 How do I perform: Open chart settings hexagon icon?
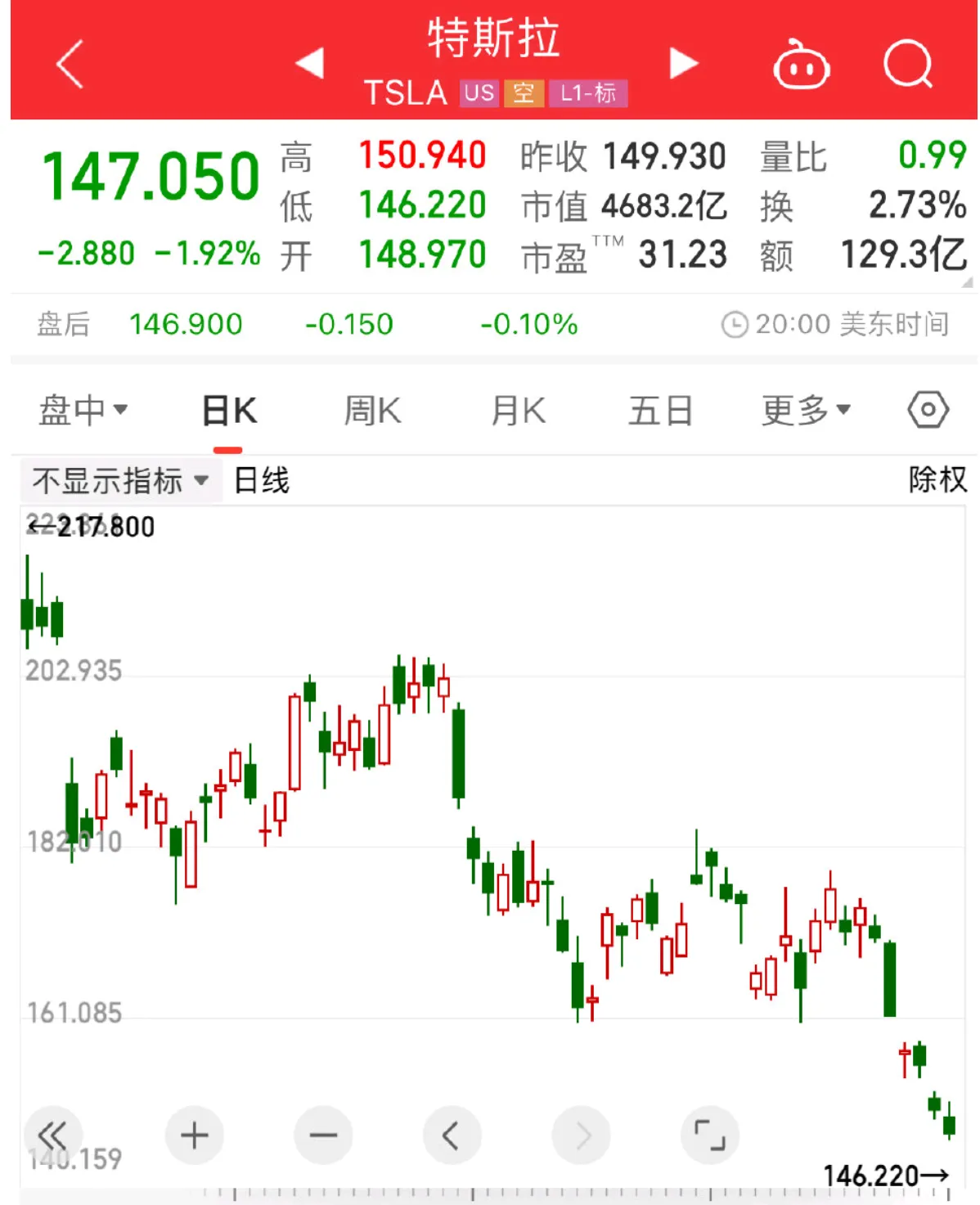click(x=928, y=409)
